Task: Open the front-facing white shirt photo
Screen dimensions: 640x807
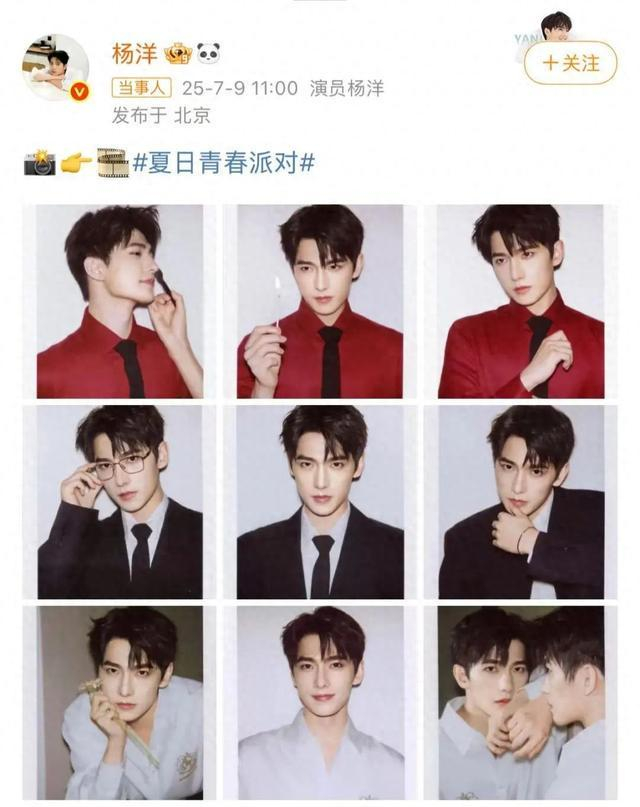Action: (x=319, y=703)
